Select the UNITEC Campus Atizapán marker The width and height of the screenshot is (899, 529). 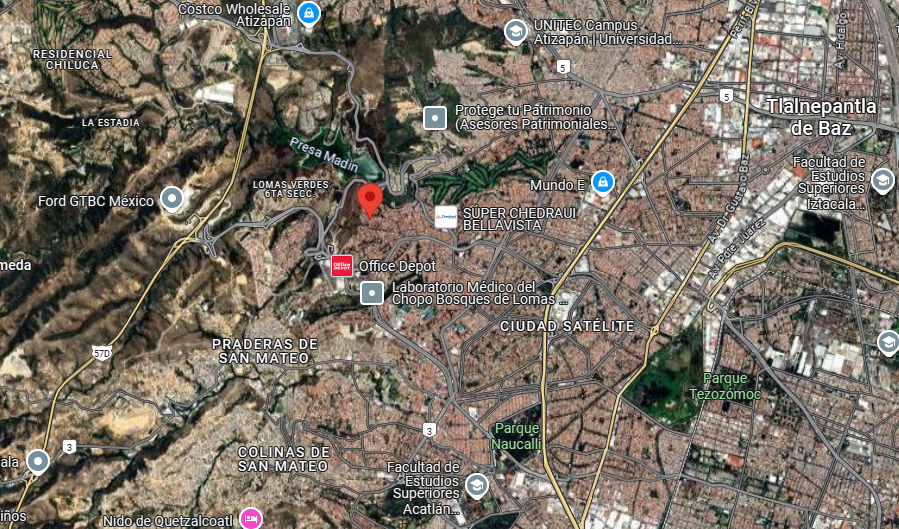[x=515, y=33]
